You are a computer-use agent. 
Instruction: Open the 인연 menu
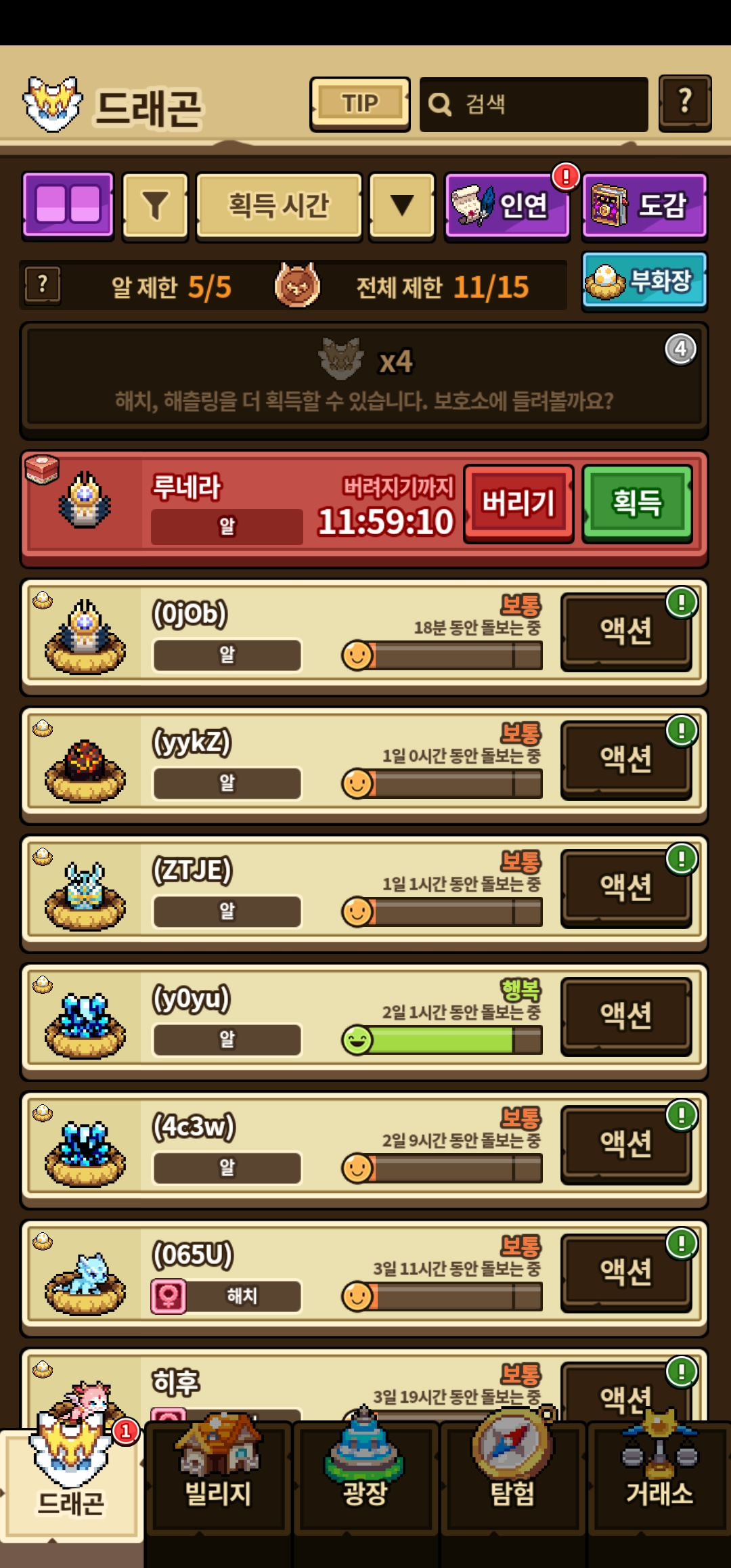[x=507, y=206]
